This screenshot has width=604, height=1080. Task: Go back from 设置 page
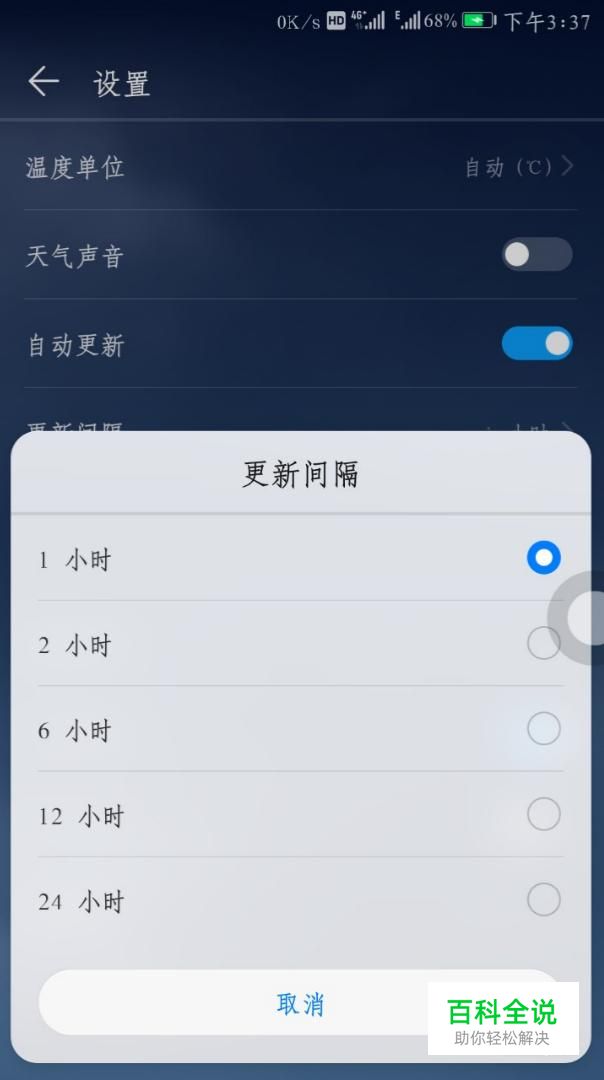tap(43, 82)
